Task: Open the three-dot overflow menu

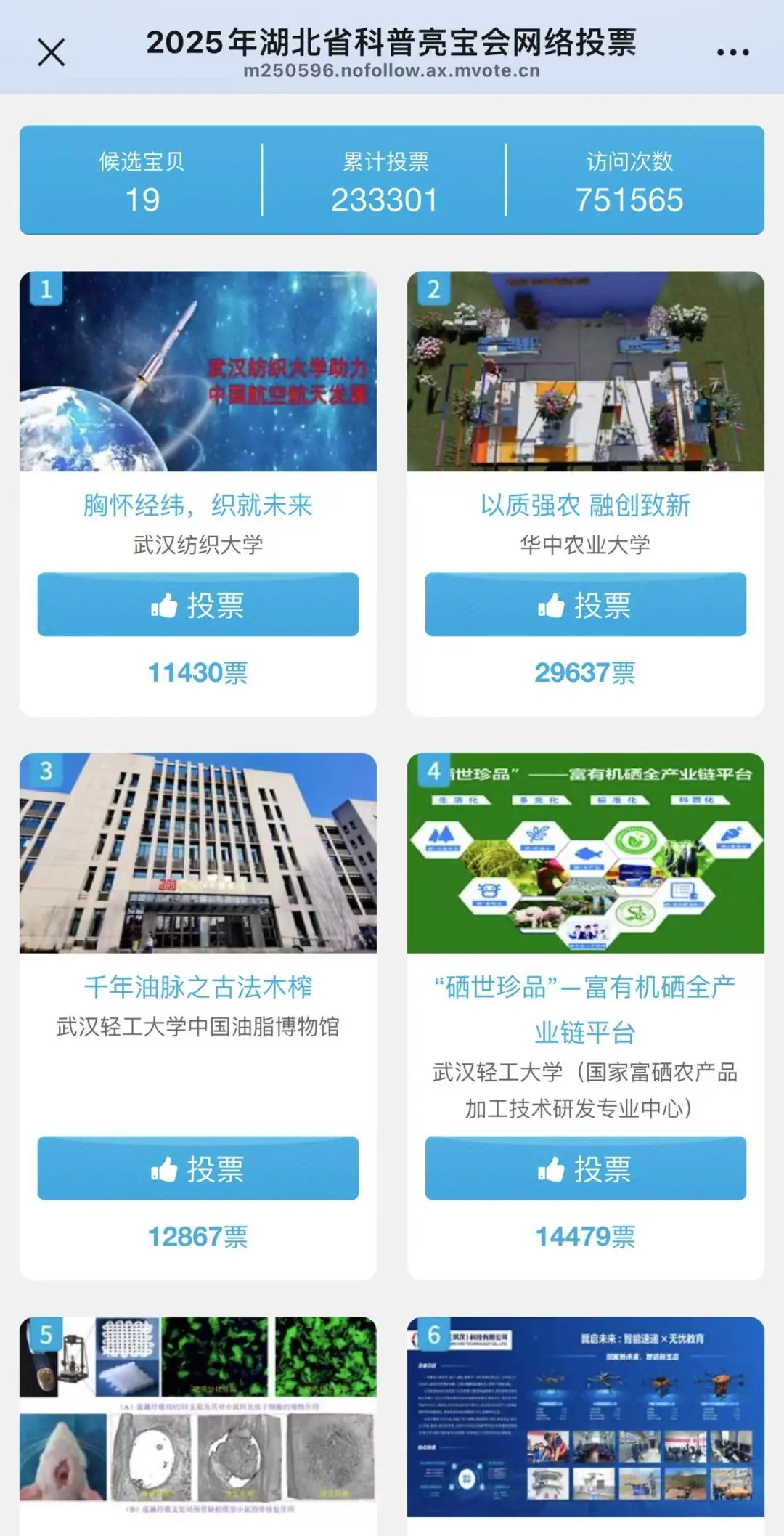Action: [x=732, y=52]
